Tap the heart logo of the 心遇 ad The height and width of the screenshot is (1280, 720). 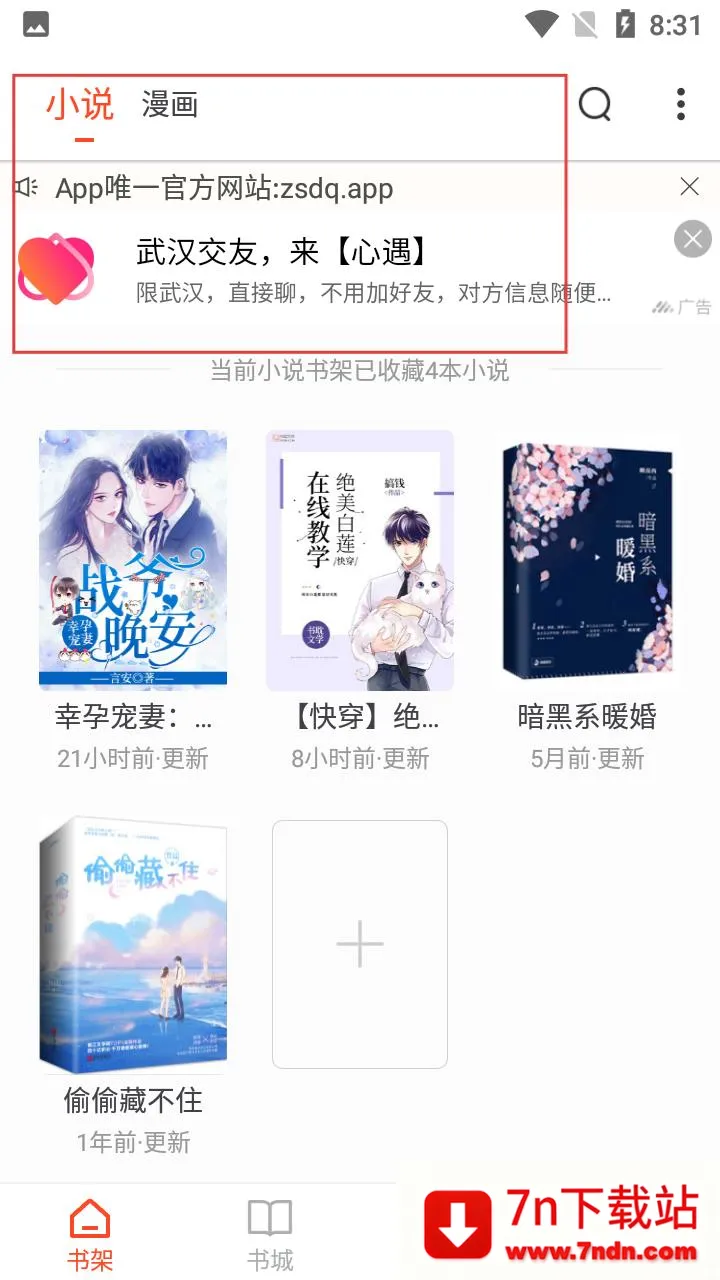(57, 267)
